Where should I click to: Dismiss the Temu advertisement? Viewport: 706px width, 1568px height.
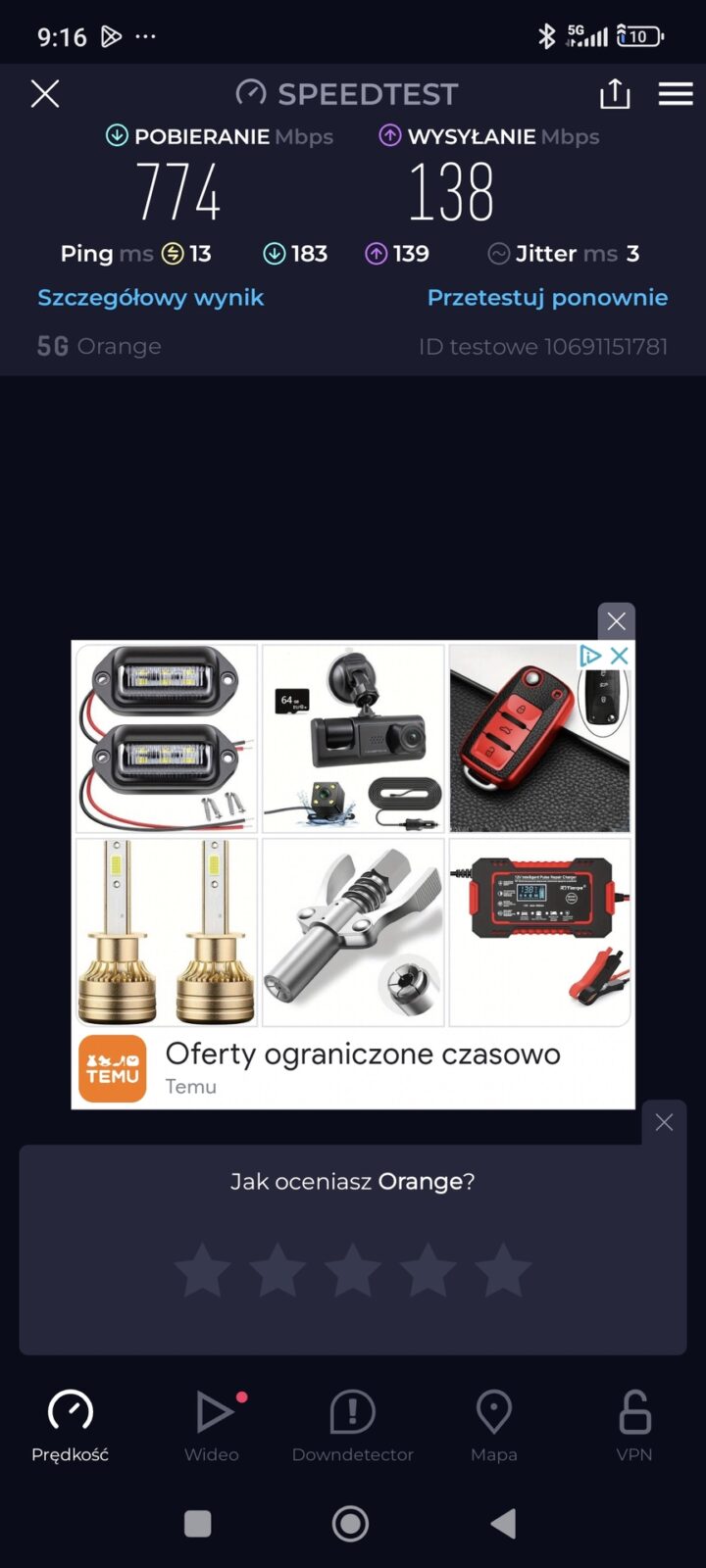[616, 621]
